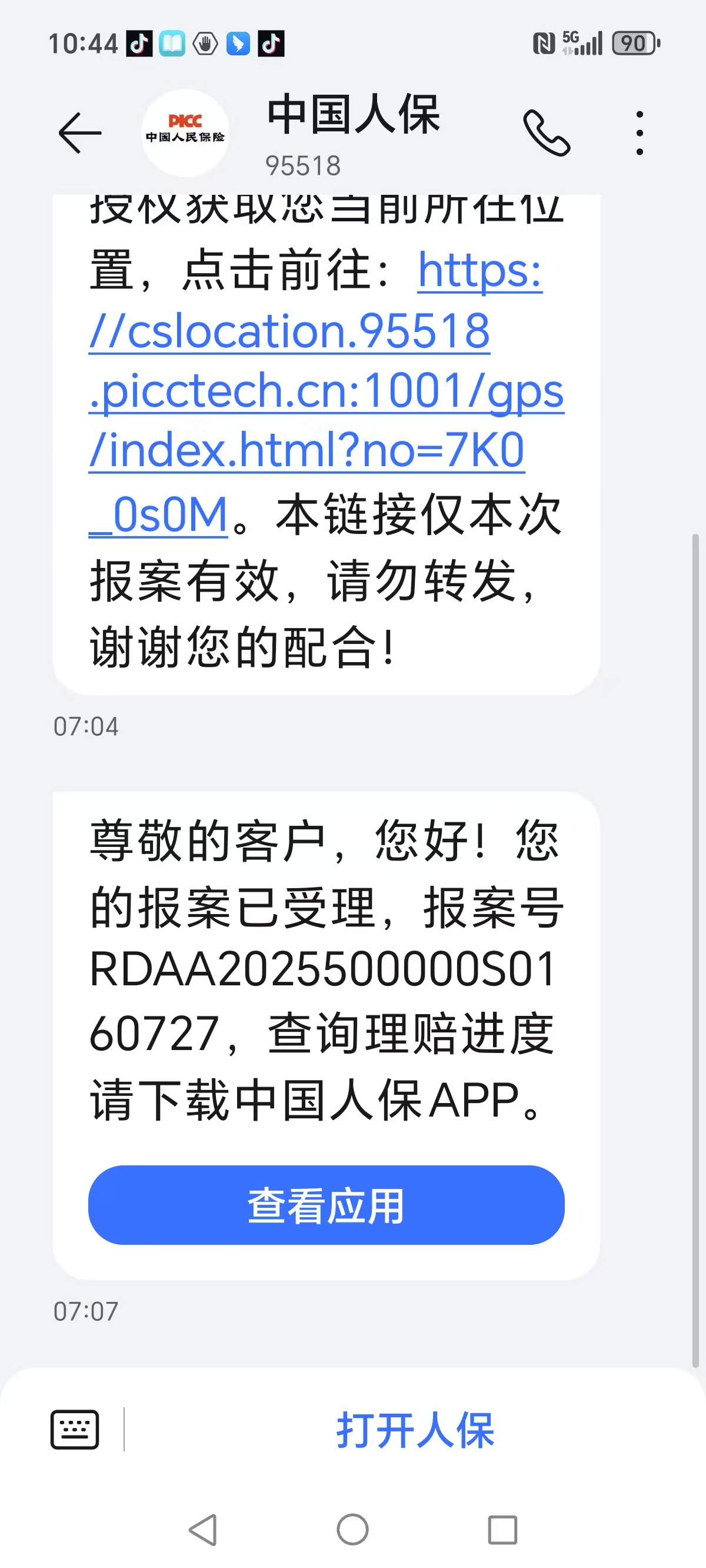Go to the system home screen

352,1530
